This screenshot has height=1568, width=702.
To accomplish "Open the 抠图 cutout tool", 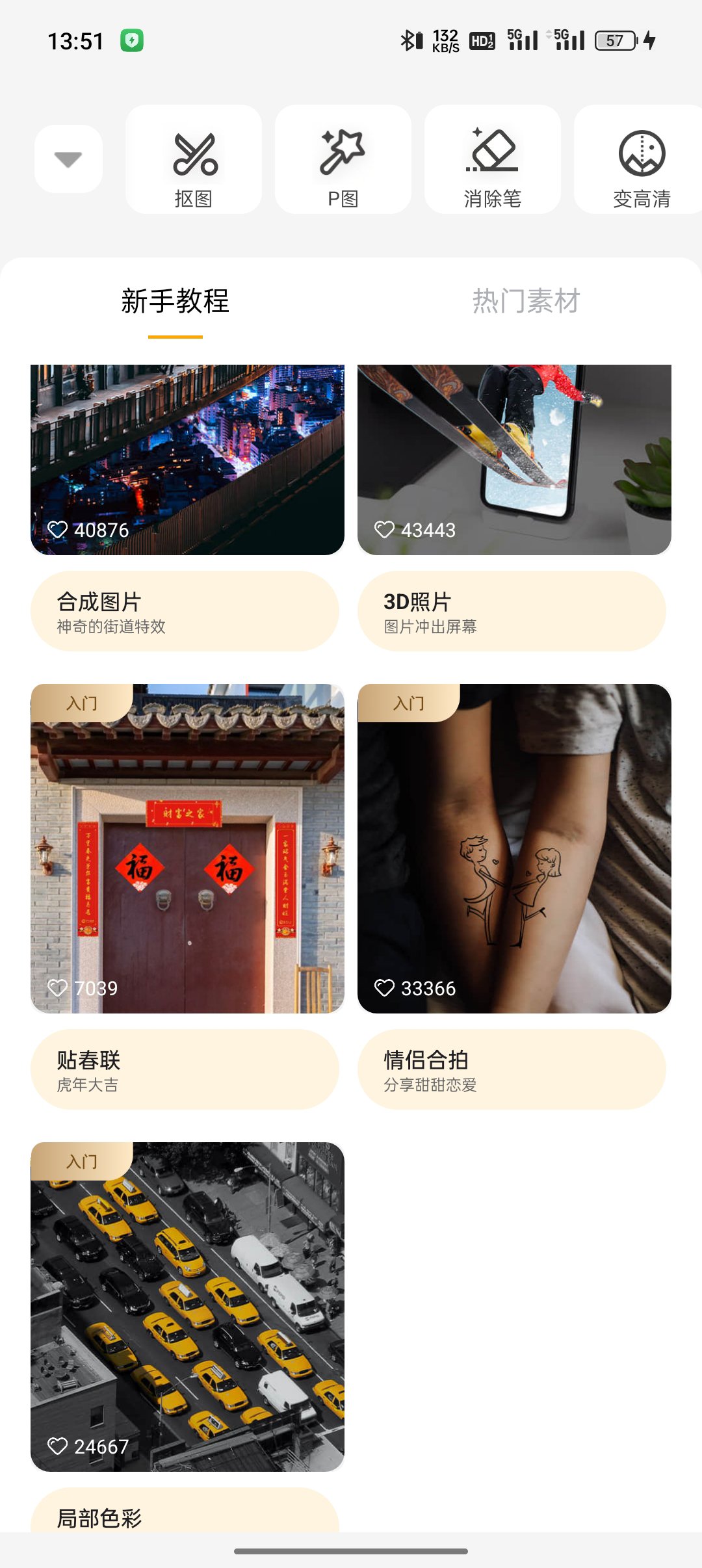I will pyautogui.click(x=194, y=160).
